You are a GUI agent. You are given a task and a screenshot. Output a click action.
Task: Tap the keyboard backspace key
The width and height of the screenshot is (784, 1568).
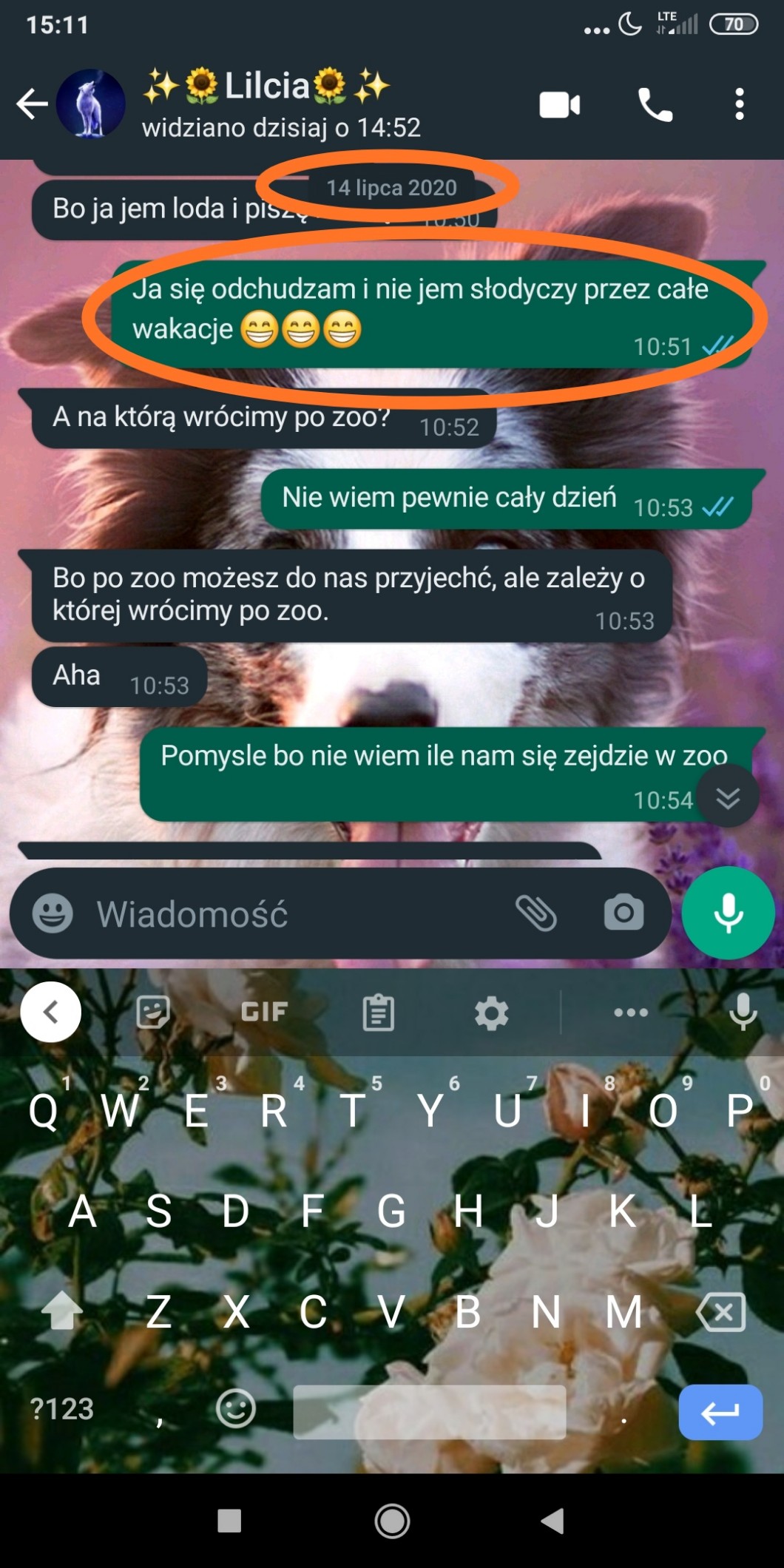click(720, 1313)
